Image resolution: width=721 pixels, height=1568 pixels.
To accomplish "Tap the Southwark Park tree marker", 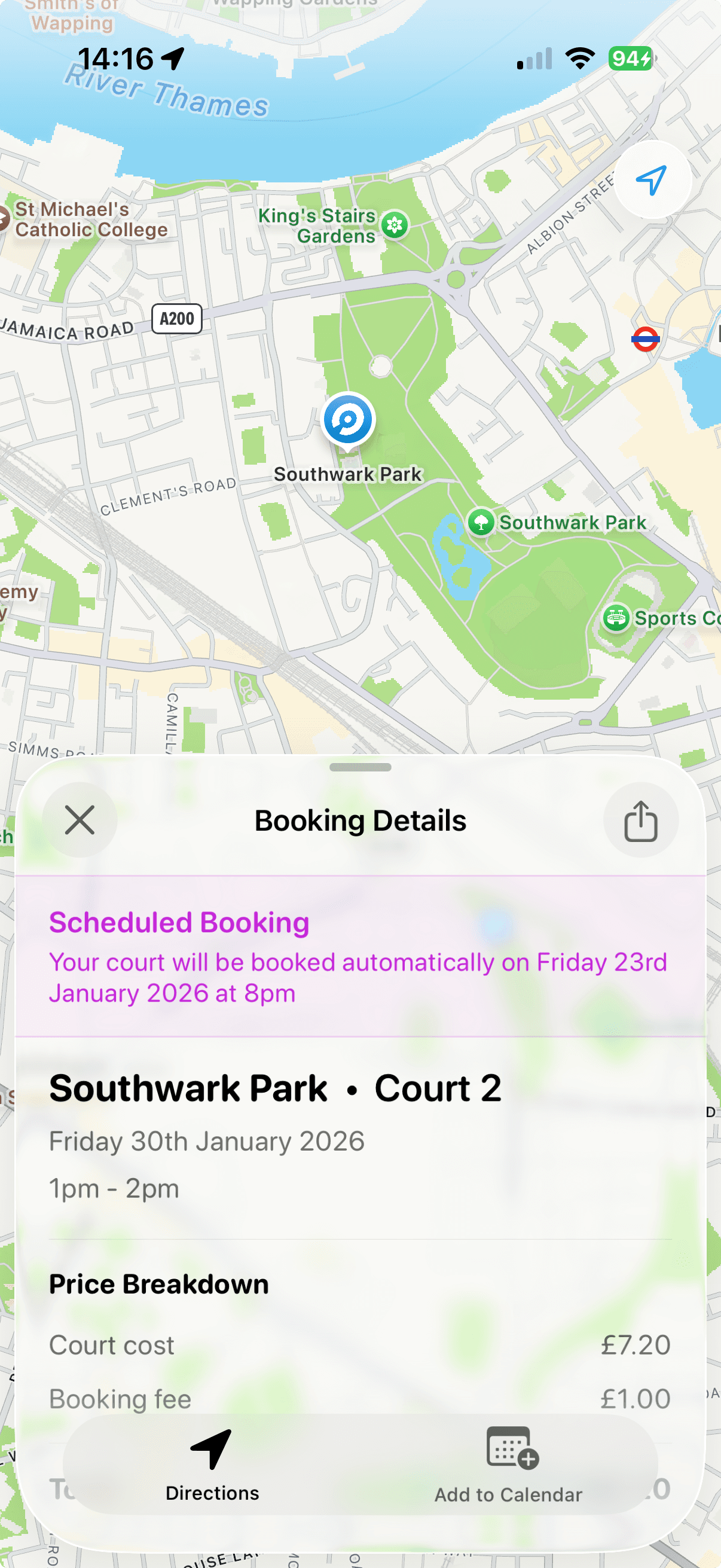I will point(481,522).
